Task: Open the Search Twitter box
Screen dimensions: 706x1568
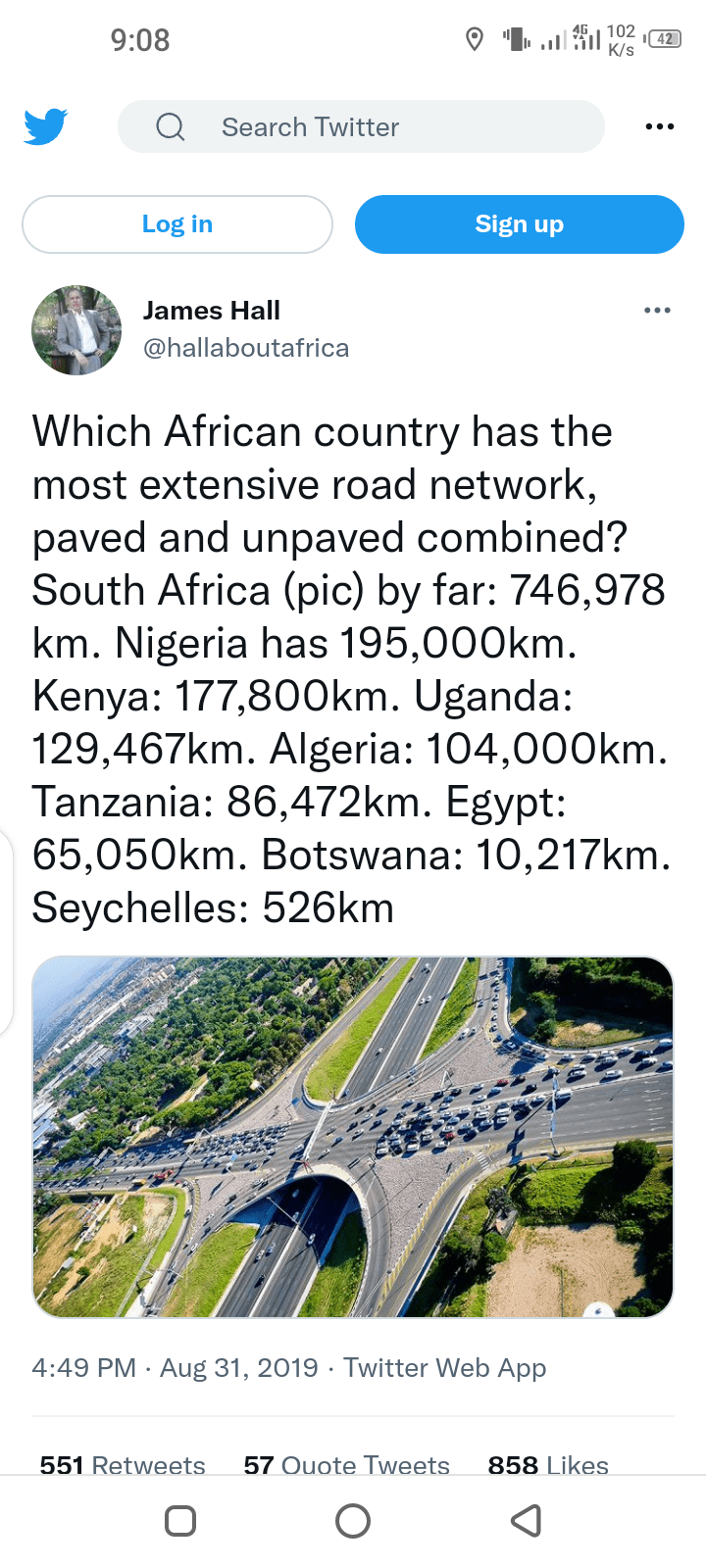Action: [x=361, y=126]
